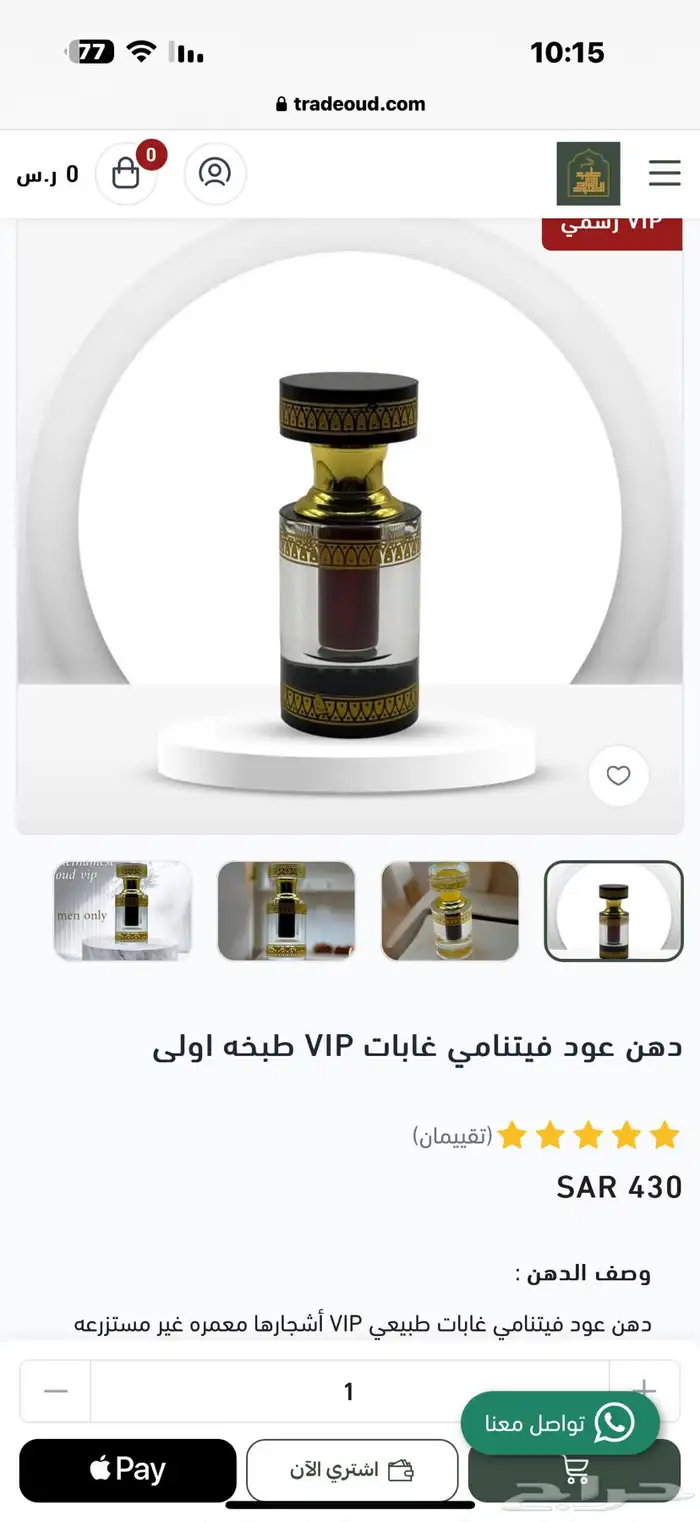Contact the store via WhatsApp
Viewport: 700px width, 1522px height.
[x=560, y=1423]
